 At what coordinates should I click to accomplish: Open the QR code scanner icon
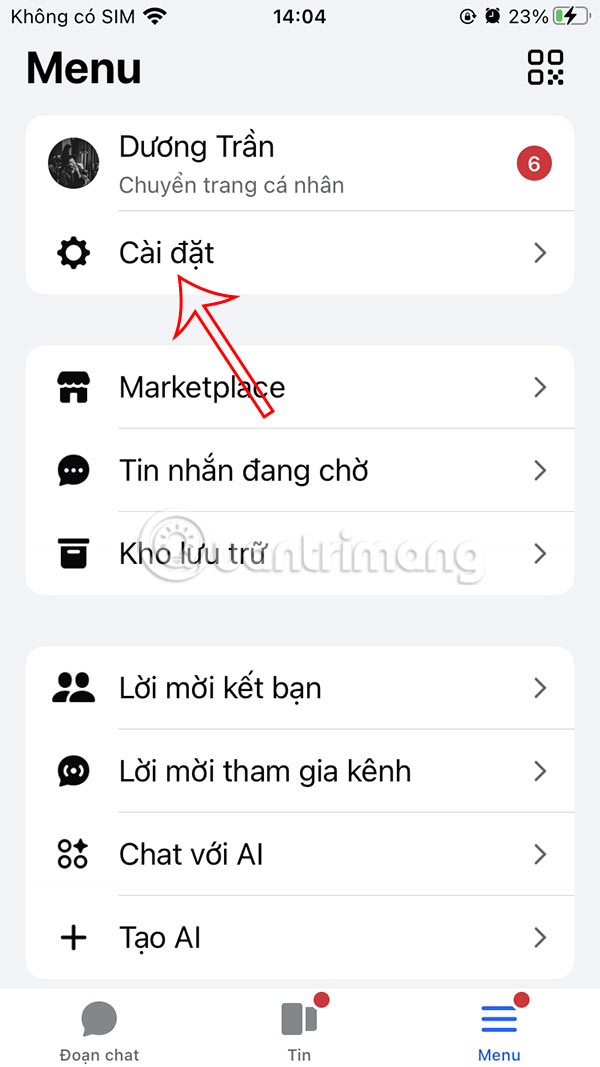(545, 68)
